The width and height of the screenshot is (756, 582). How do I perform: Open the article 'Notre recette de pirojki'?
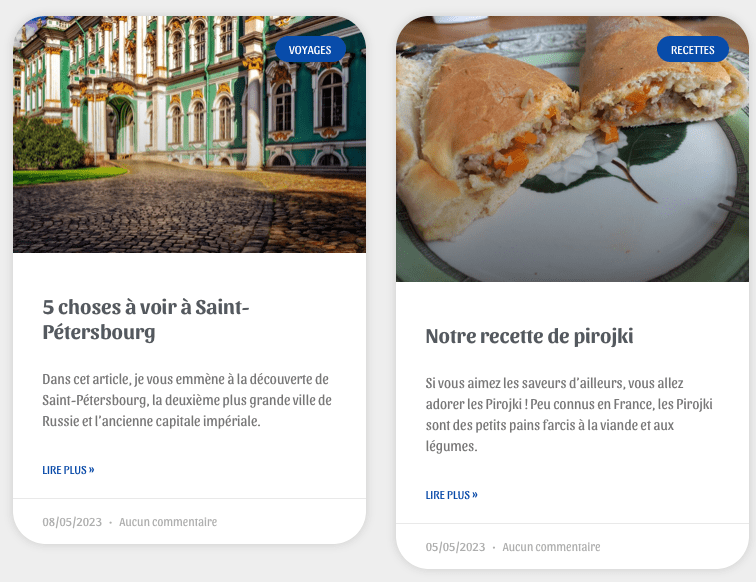click(x=529, y=336)
